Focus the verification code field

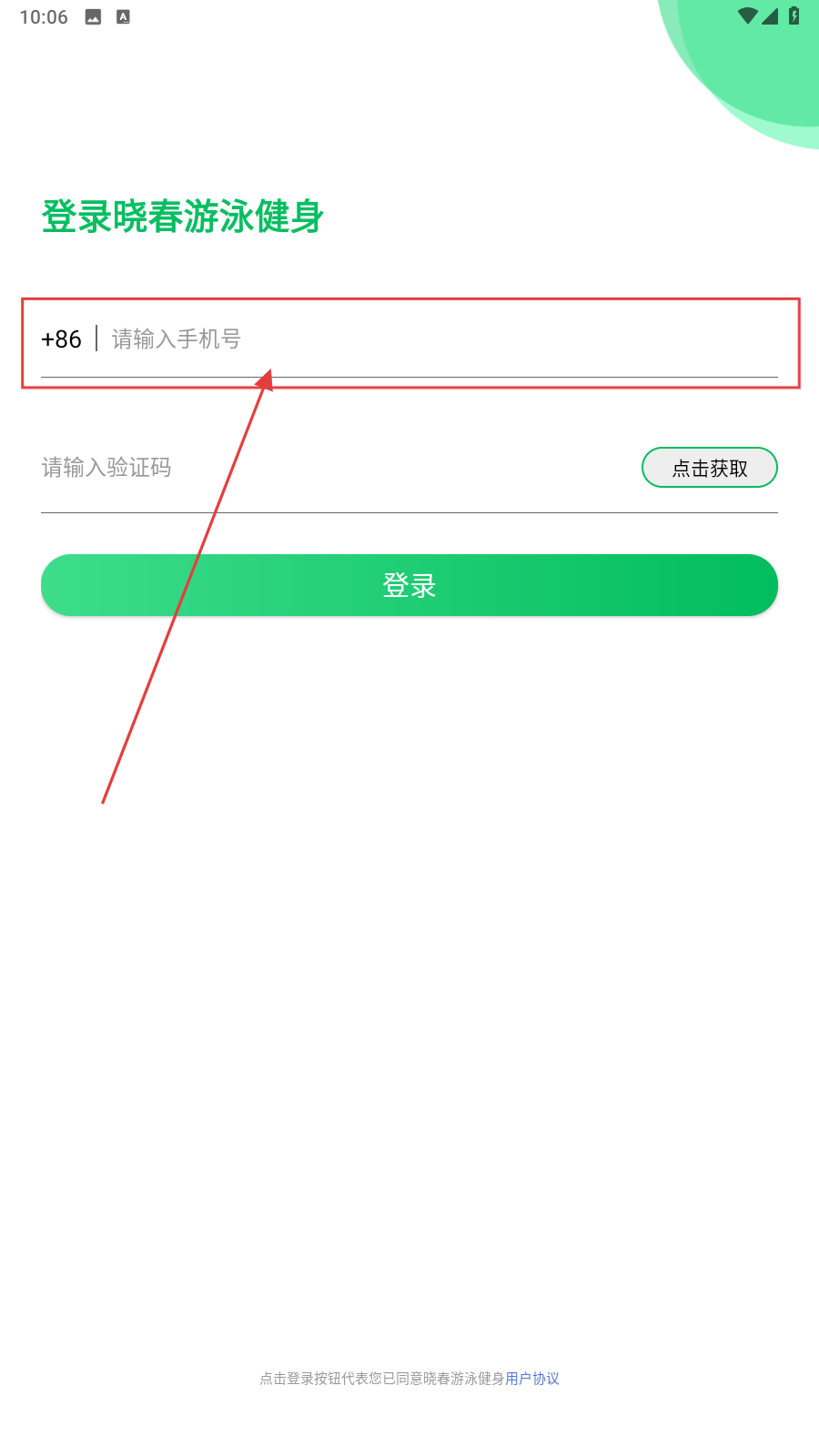(x=328, y=468)
